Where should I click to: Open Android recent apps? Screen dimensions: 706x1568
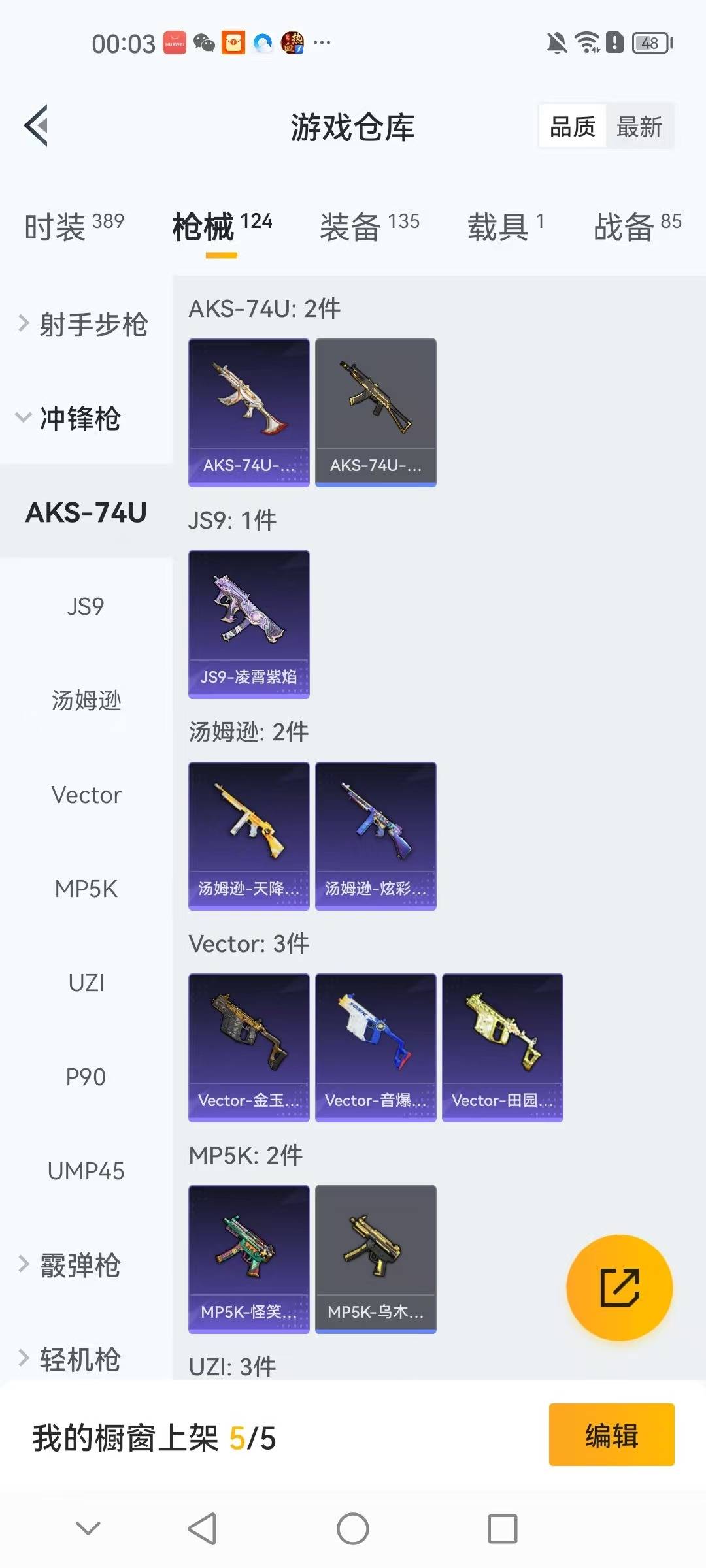(x=502, y=1529)
